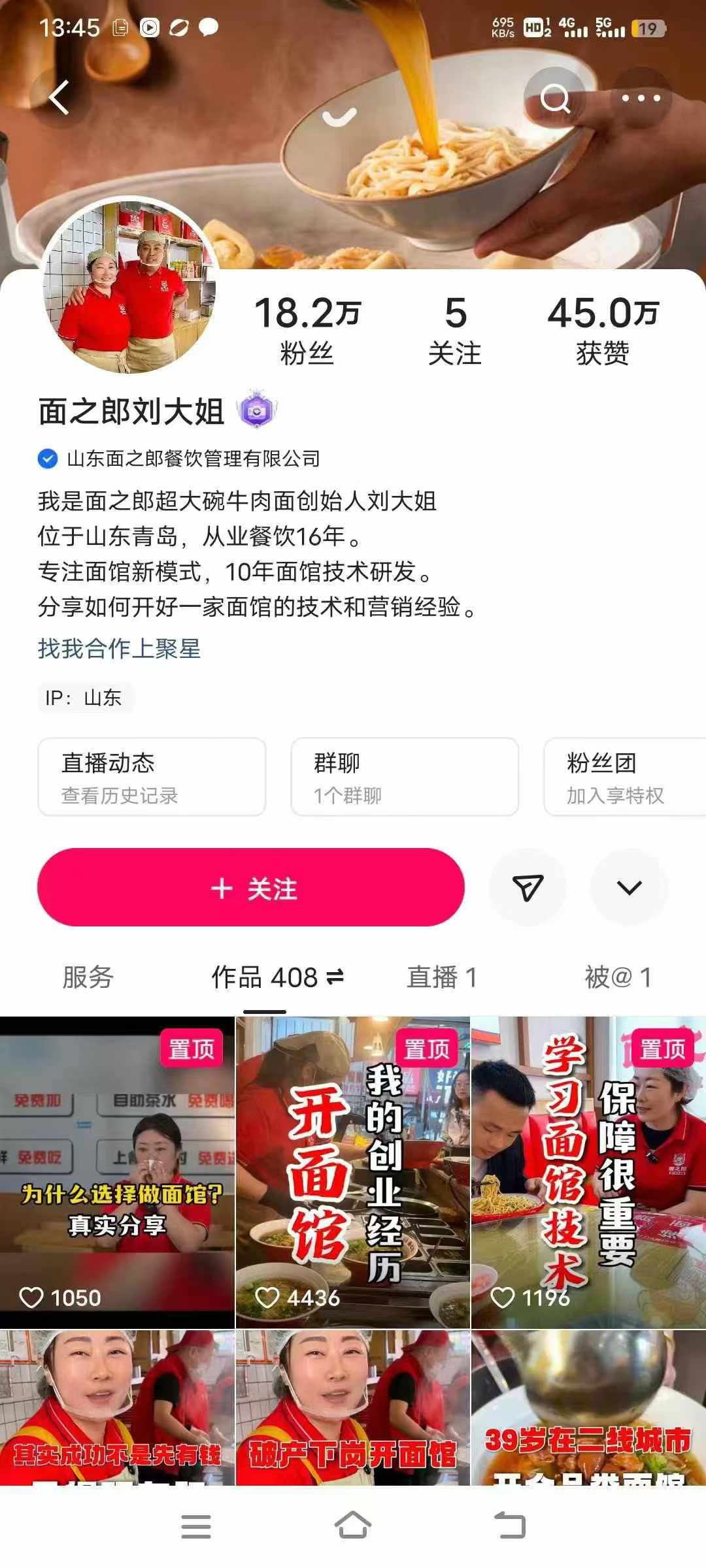Tap the sort arrows next to 作品 408

coord(337,977)
